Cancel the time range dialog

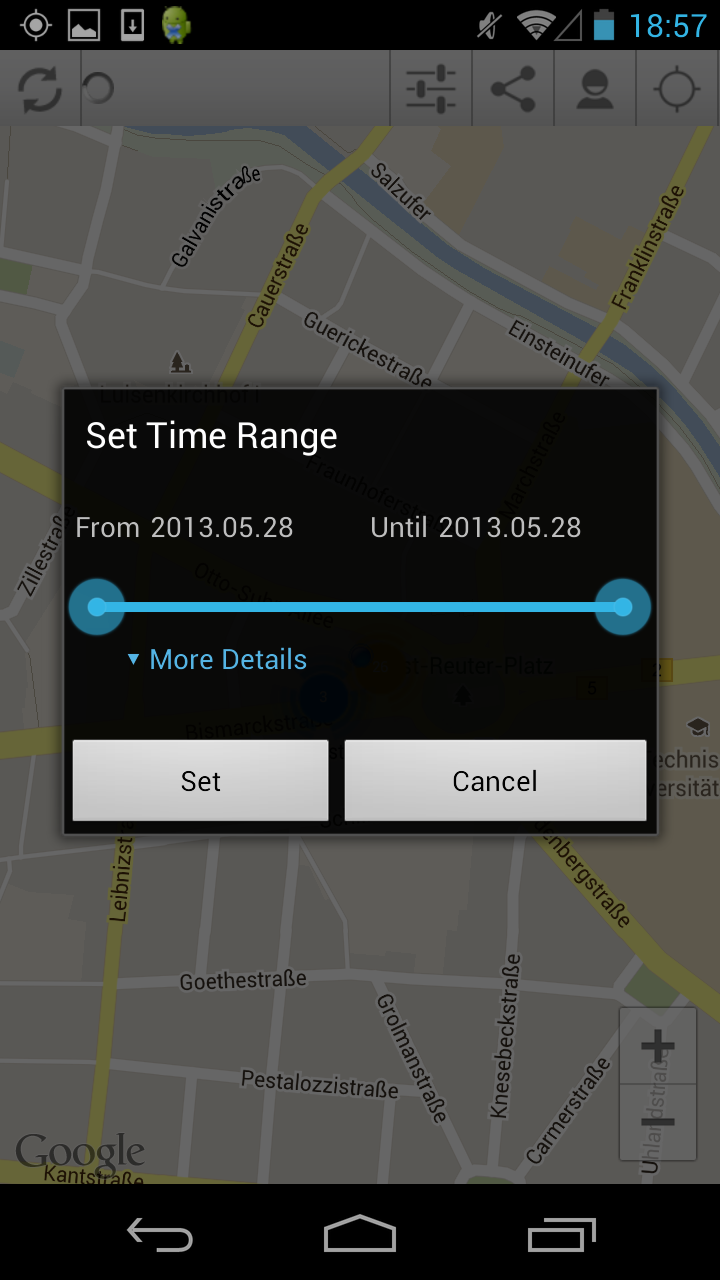point(495,781)
